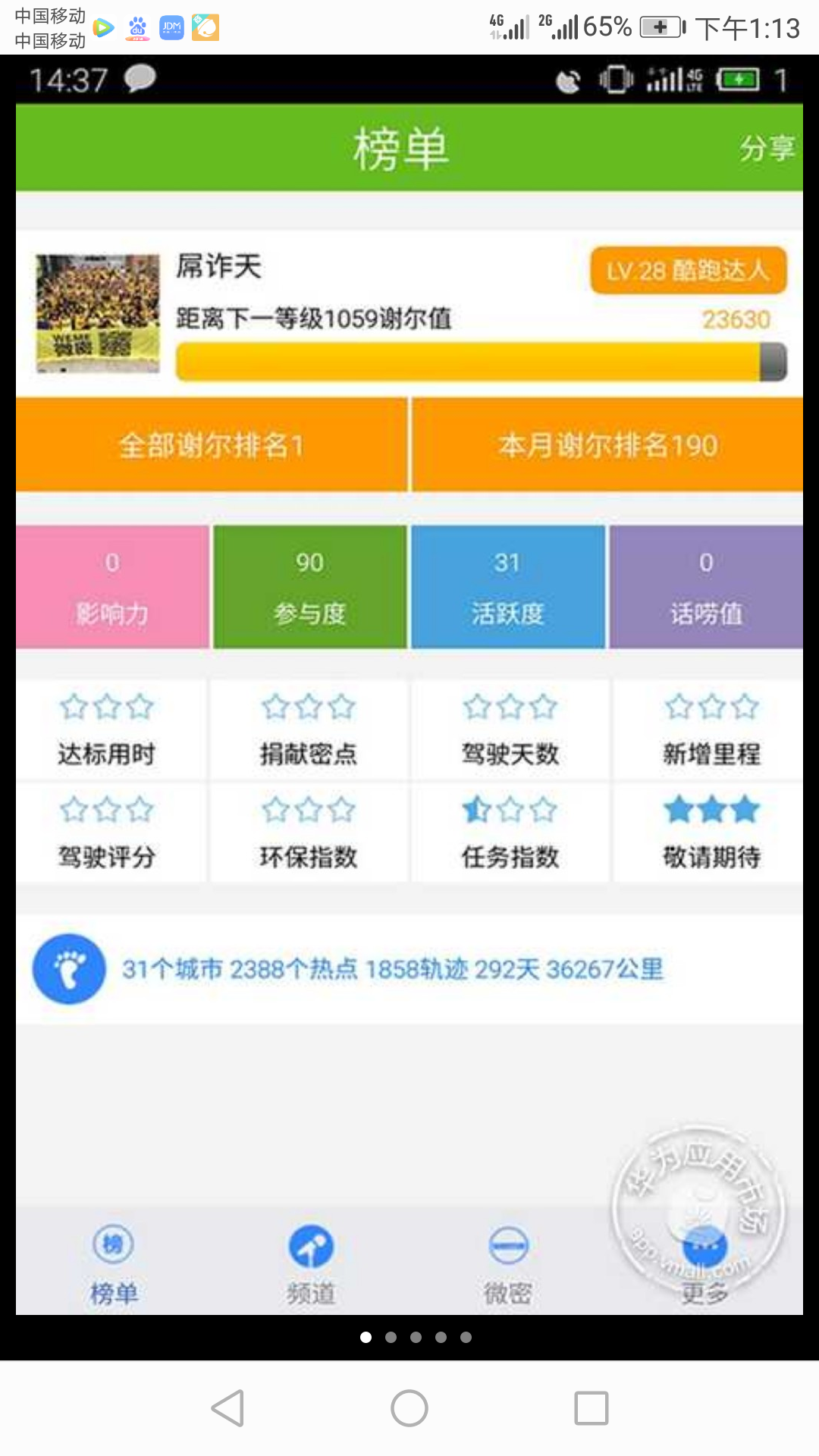Return to the home screen
Viewport: 819px width, 1456px height.
click(409, 1408)
